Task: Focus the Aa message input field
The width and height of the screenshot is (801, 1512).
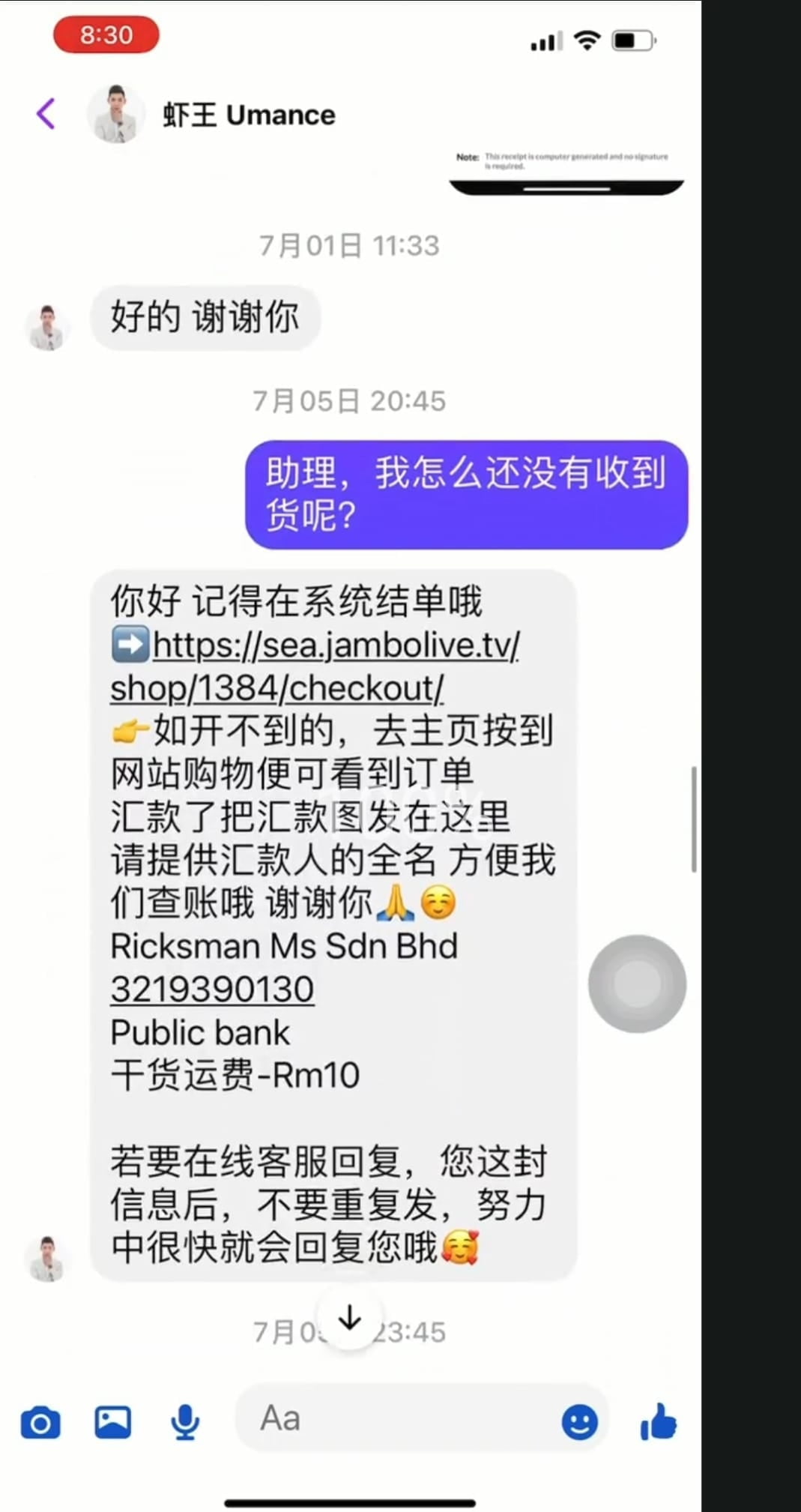Action: [397, 1418]
